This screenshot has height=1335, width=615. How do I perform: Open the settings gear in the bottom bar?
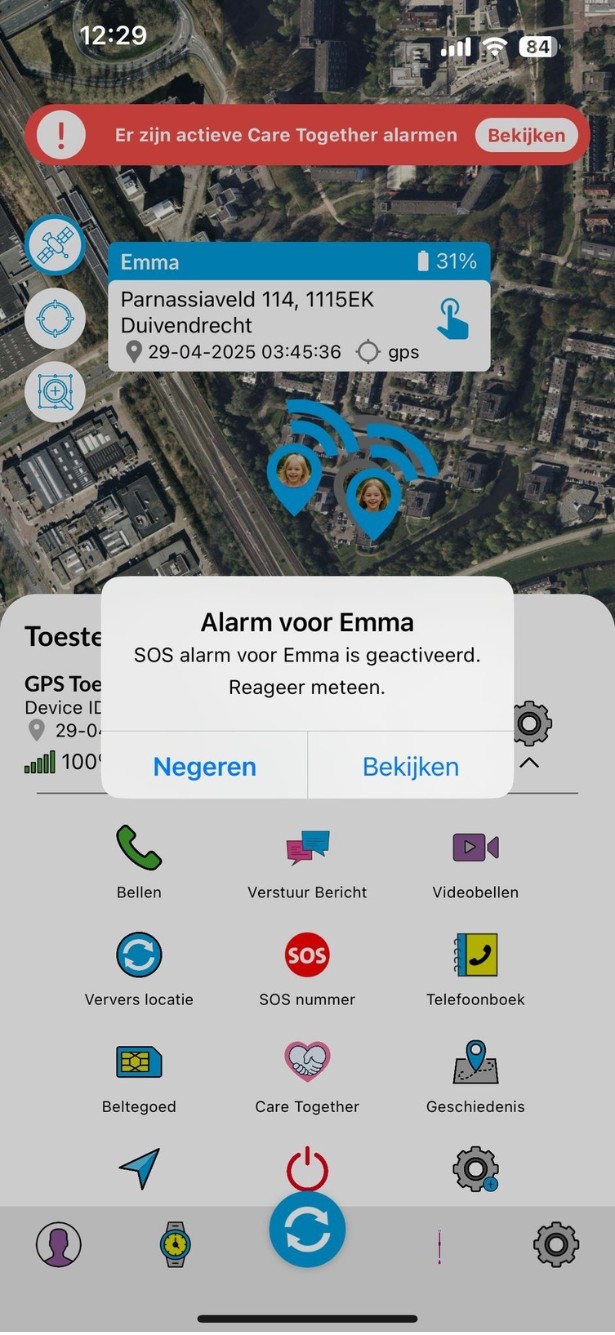tap(555, 1245)
